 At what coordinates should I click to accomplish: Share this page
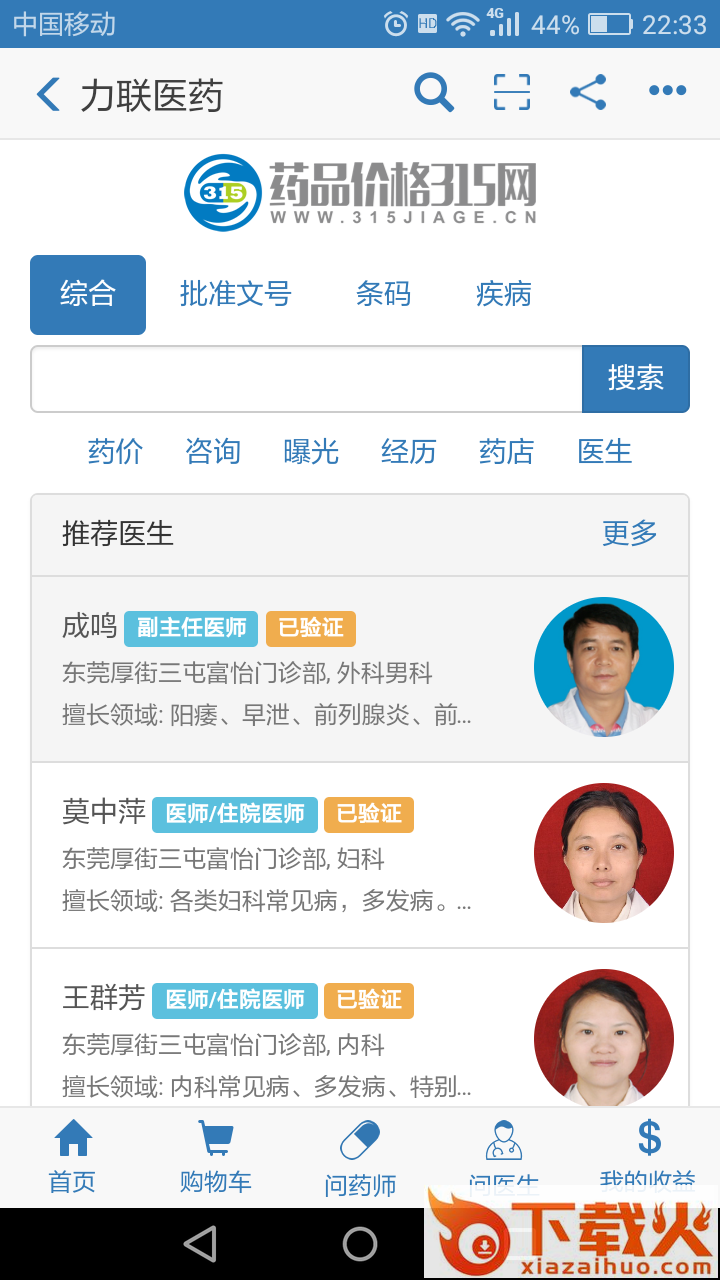[588, 92]
